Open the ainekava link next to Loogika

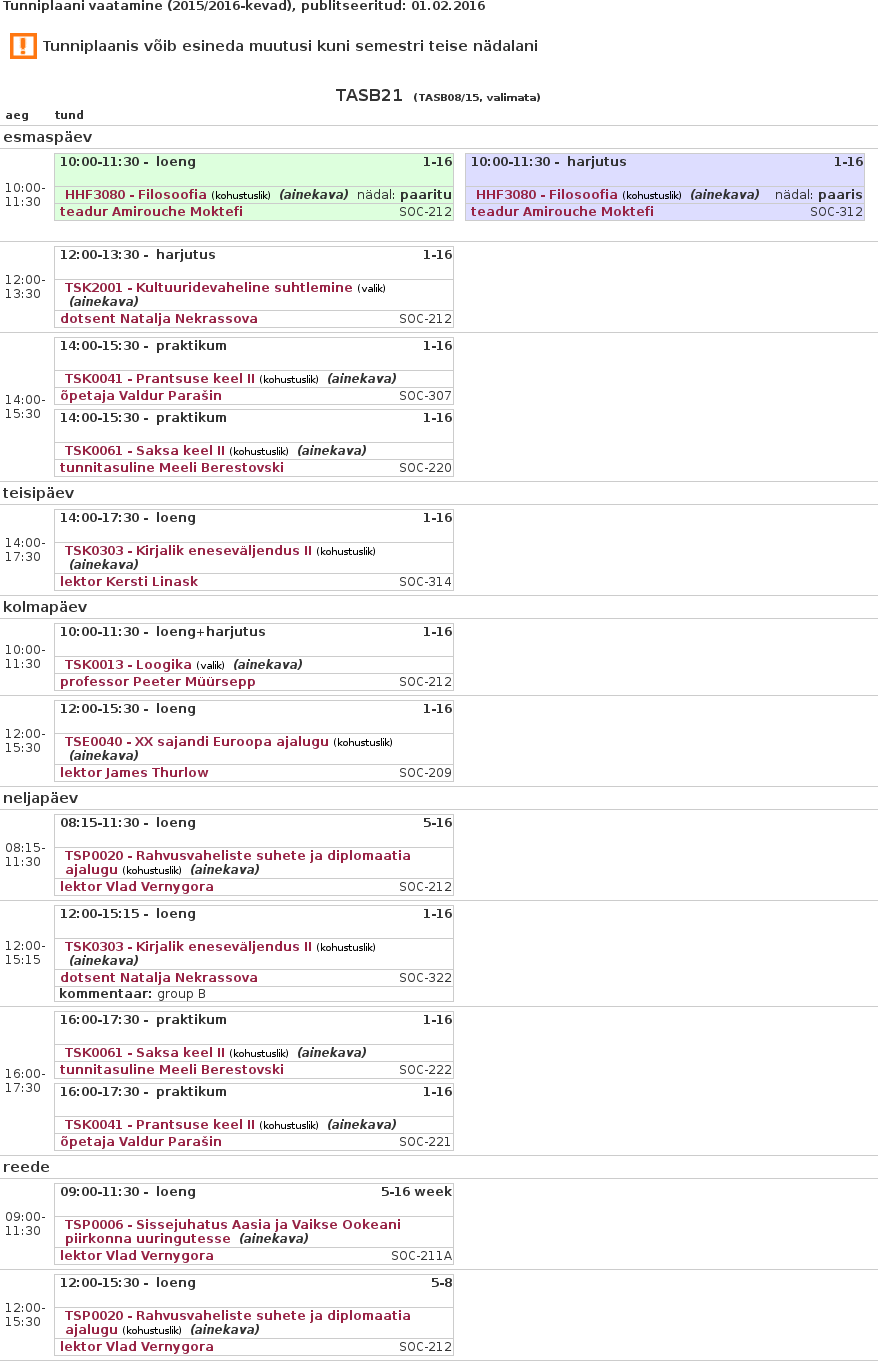pos(267,665)
